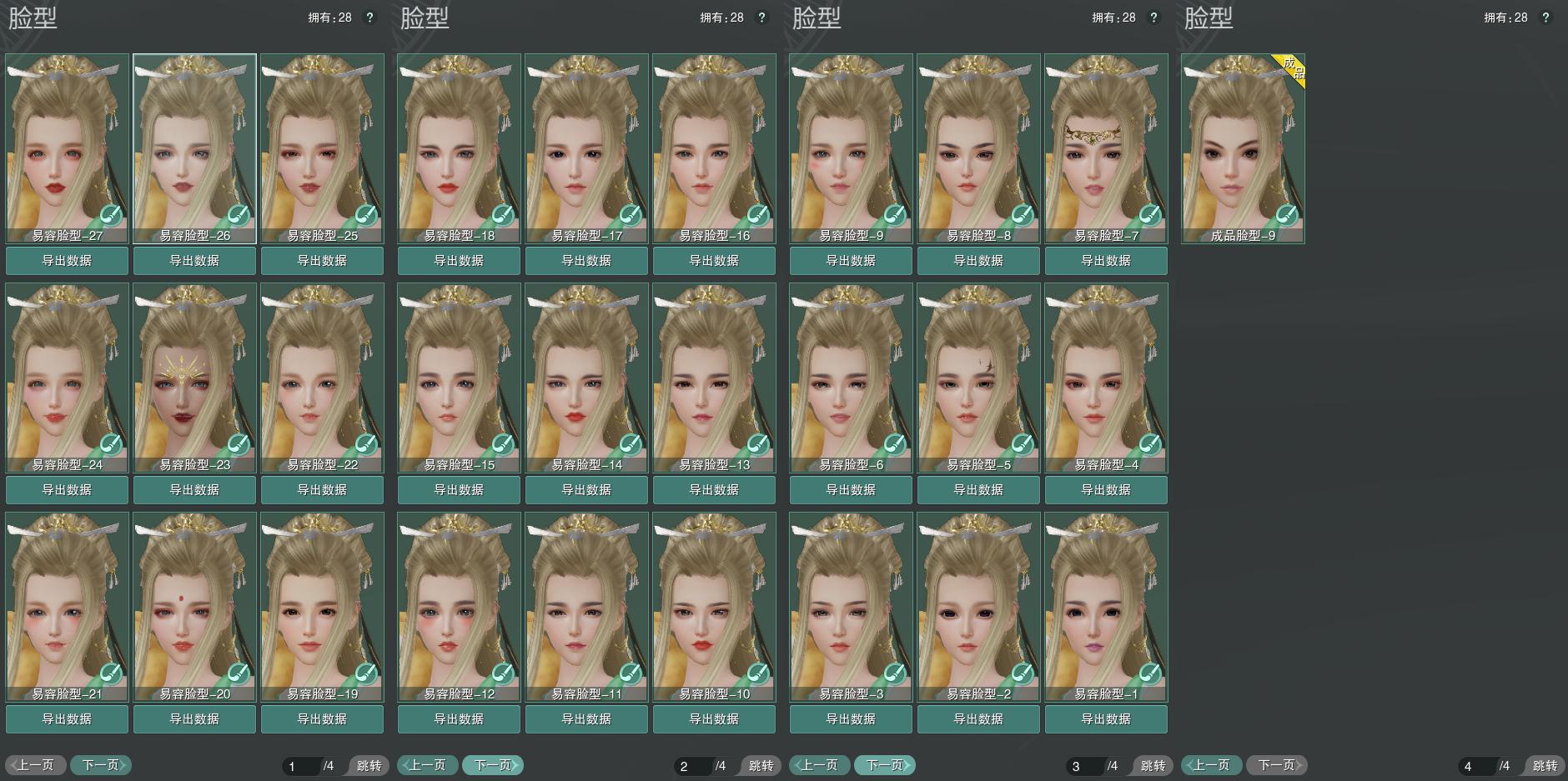The width and height of the screenshot is (1568, 781).
Task: Export data under 易容脸型-21
Action: 67,718
